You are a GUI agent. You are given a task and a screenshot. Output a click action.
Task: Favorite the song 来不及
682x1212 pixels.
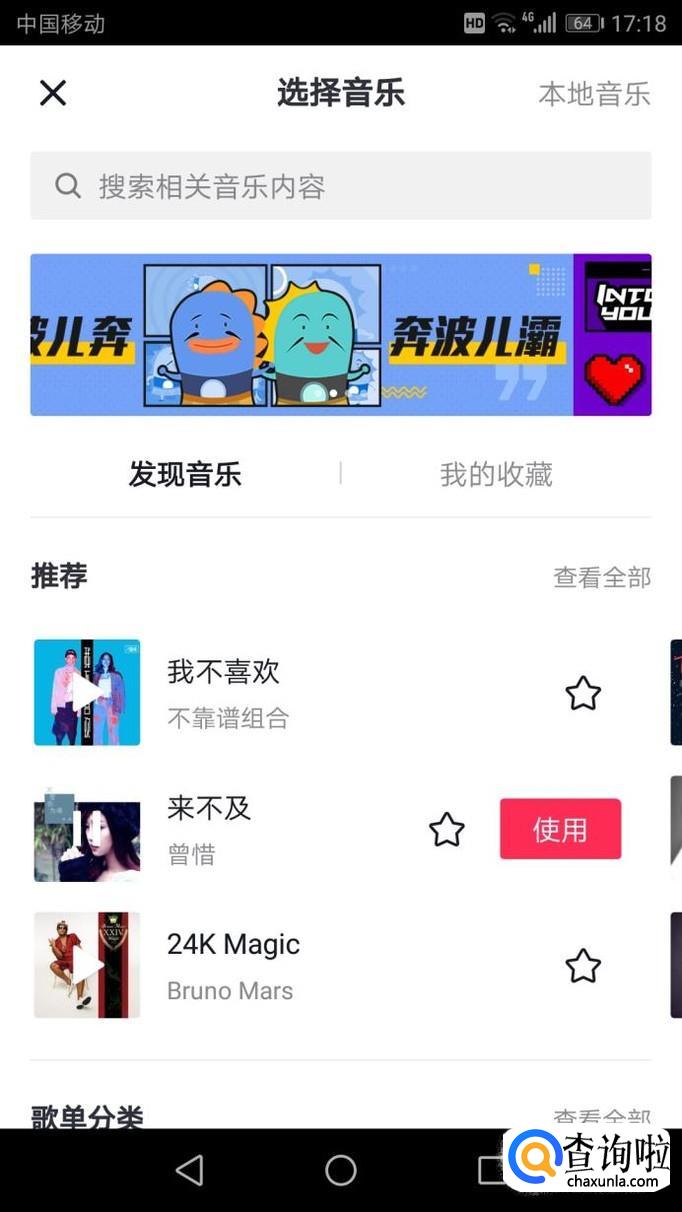(446, 829)
